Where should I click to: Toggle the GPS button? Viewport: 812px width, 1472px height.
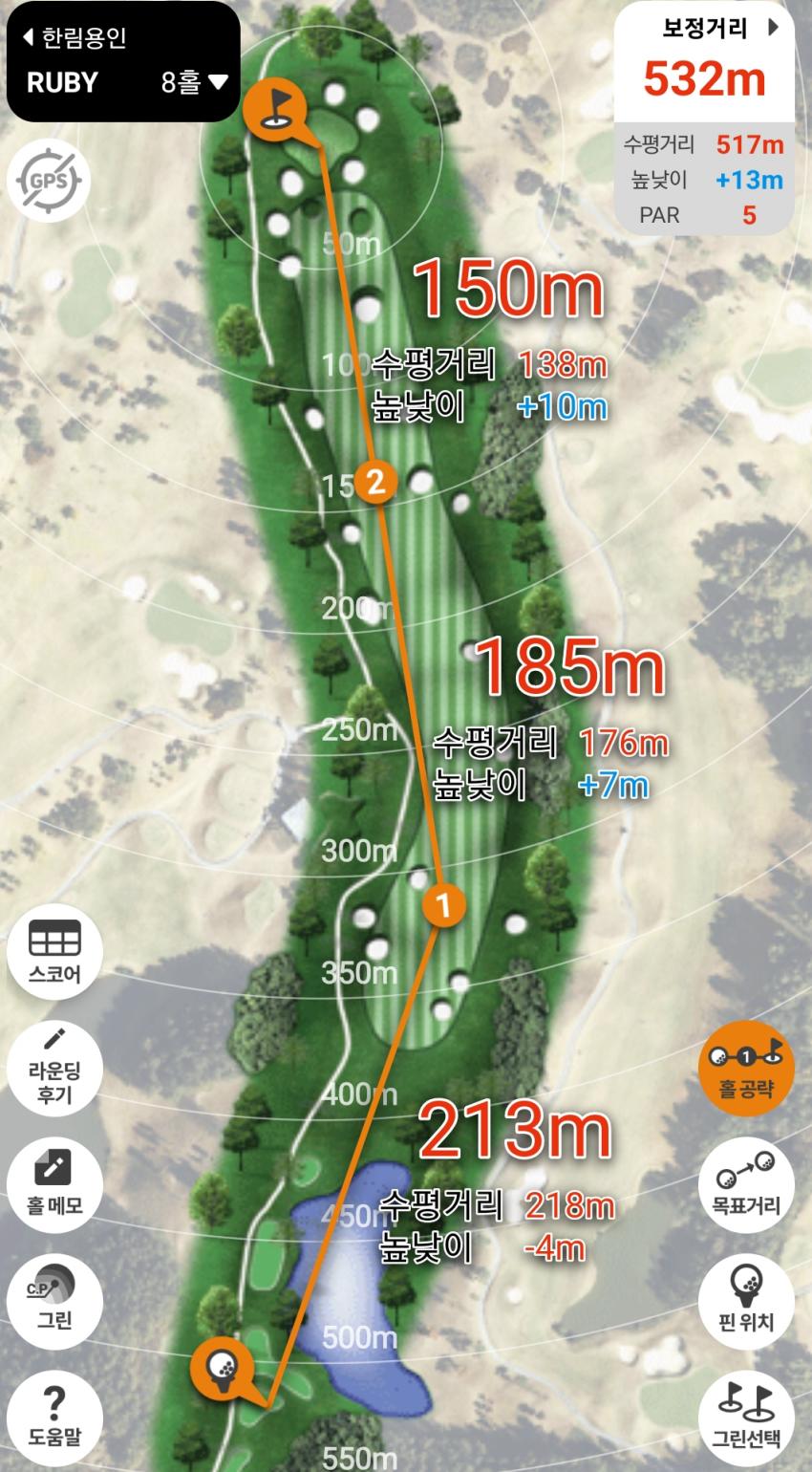48,180
